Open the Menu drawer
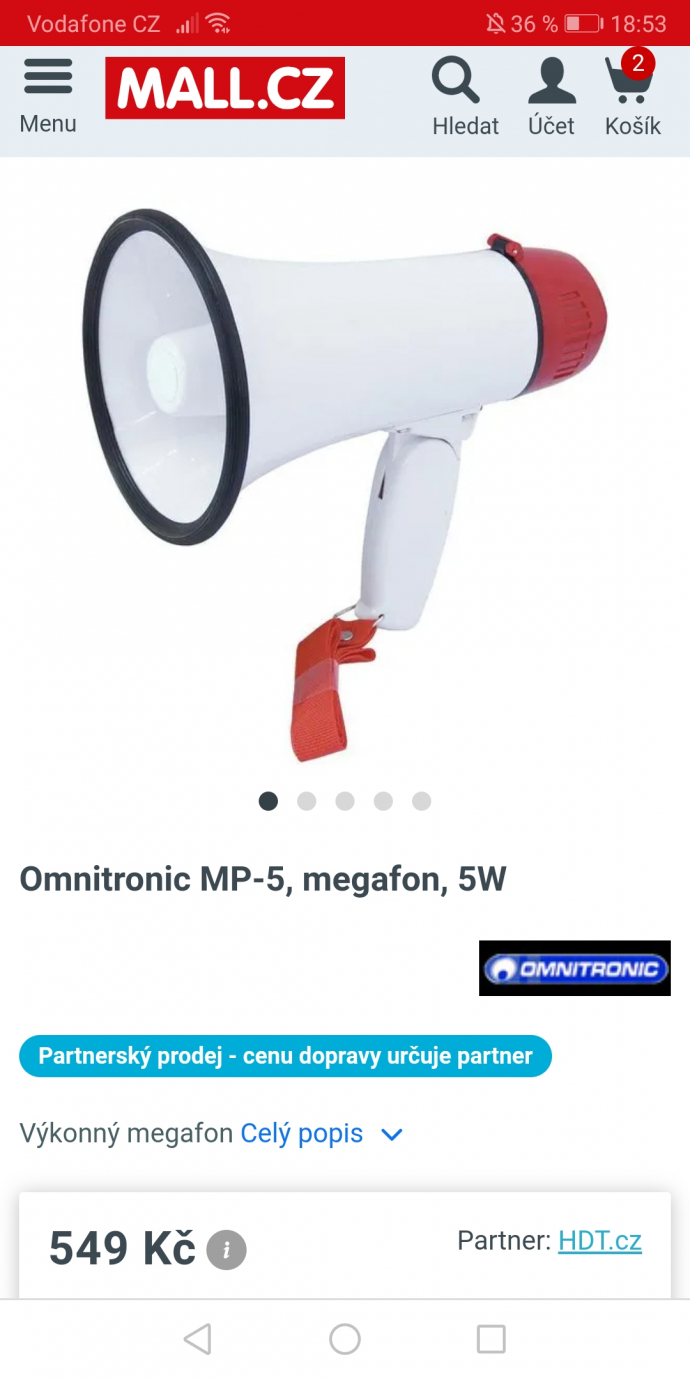The height and width of the screenshot is (1380, 690). pyautogui.click(x=47, y=96)
